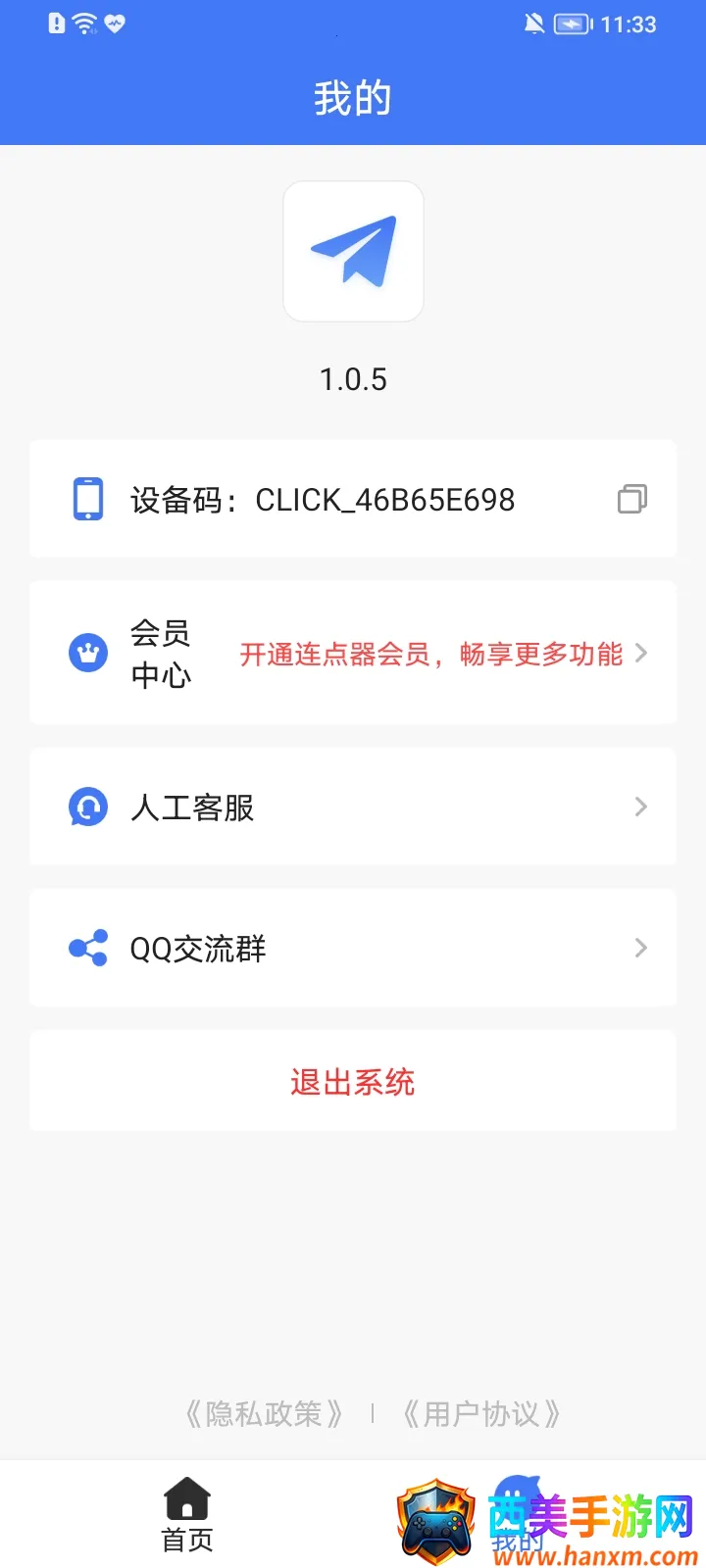This screenshot has width=706, height=1568.
Task: Open the 会员中心 membership center
Action: point(353,654)
